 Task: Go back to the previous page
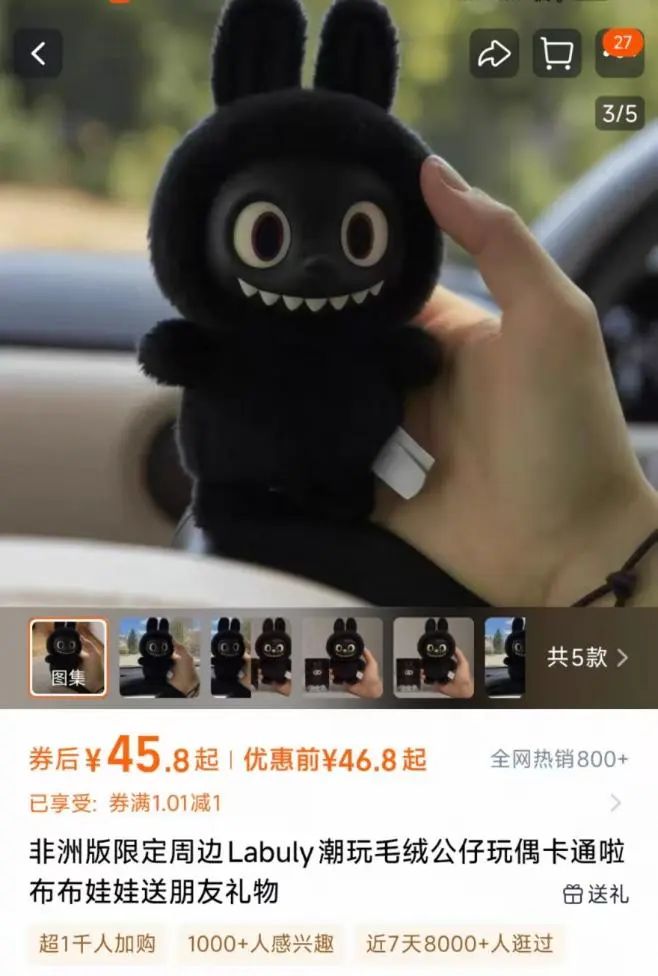pos(38,54)
